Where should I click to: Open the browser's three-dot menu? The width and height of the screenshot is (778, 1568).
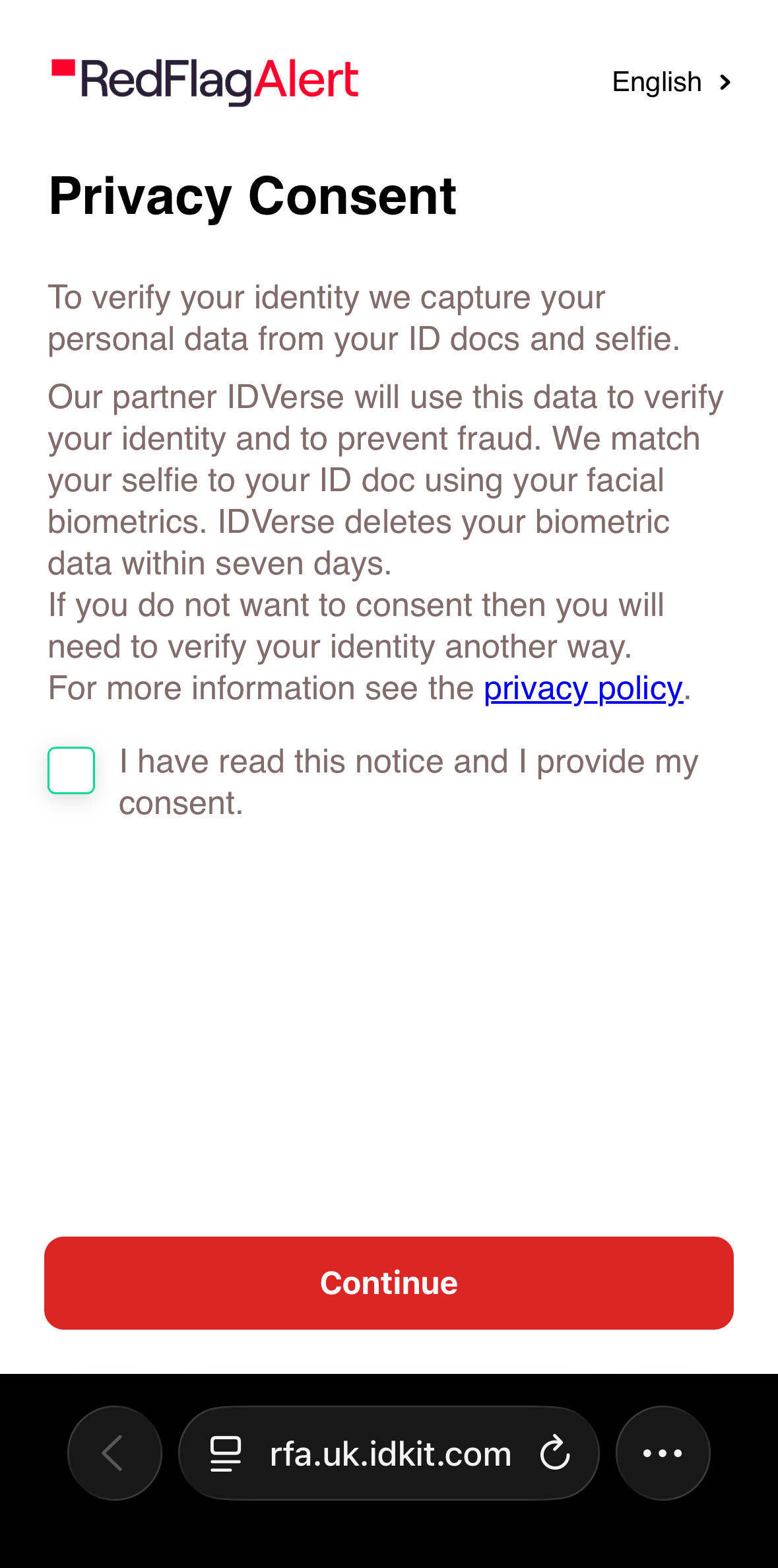[663, 1453]
